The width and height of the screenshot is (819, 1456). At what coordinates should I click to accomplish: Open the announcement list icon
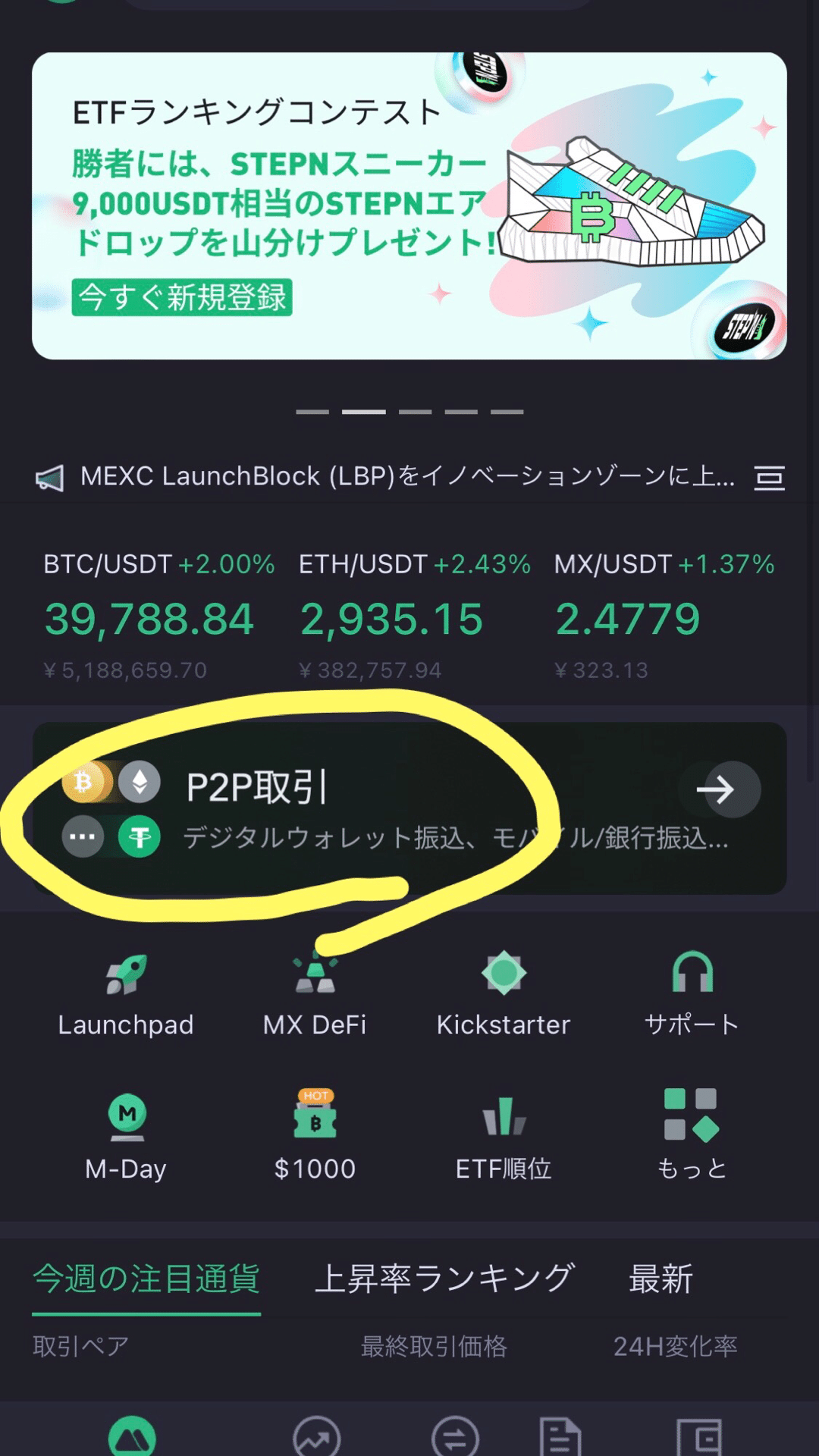(x=770, y=476)
